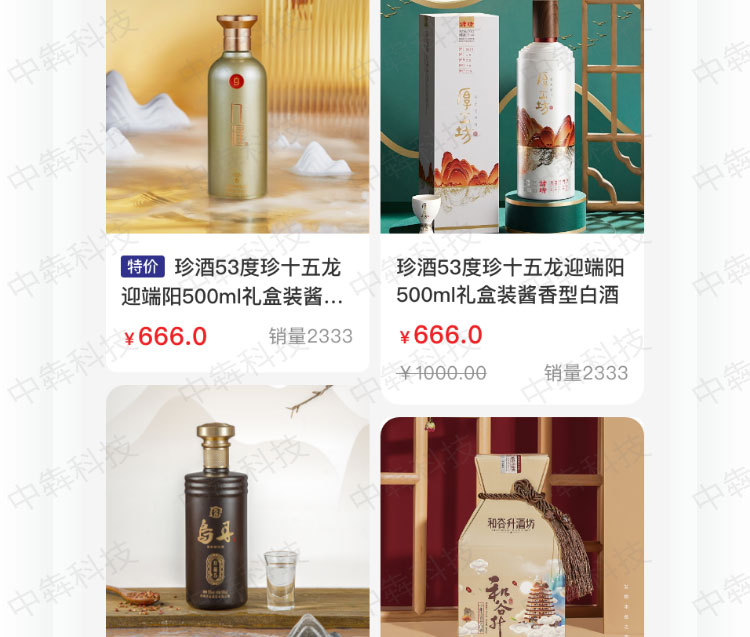This screenshot has height=637, width=750.
Task: Open the 珍酒 product card tagged 特价
Action: [237, 282]
